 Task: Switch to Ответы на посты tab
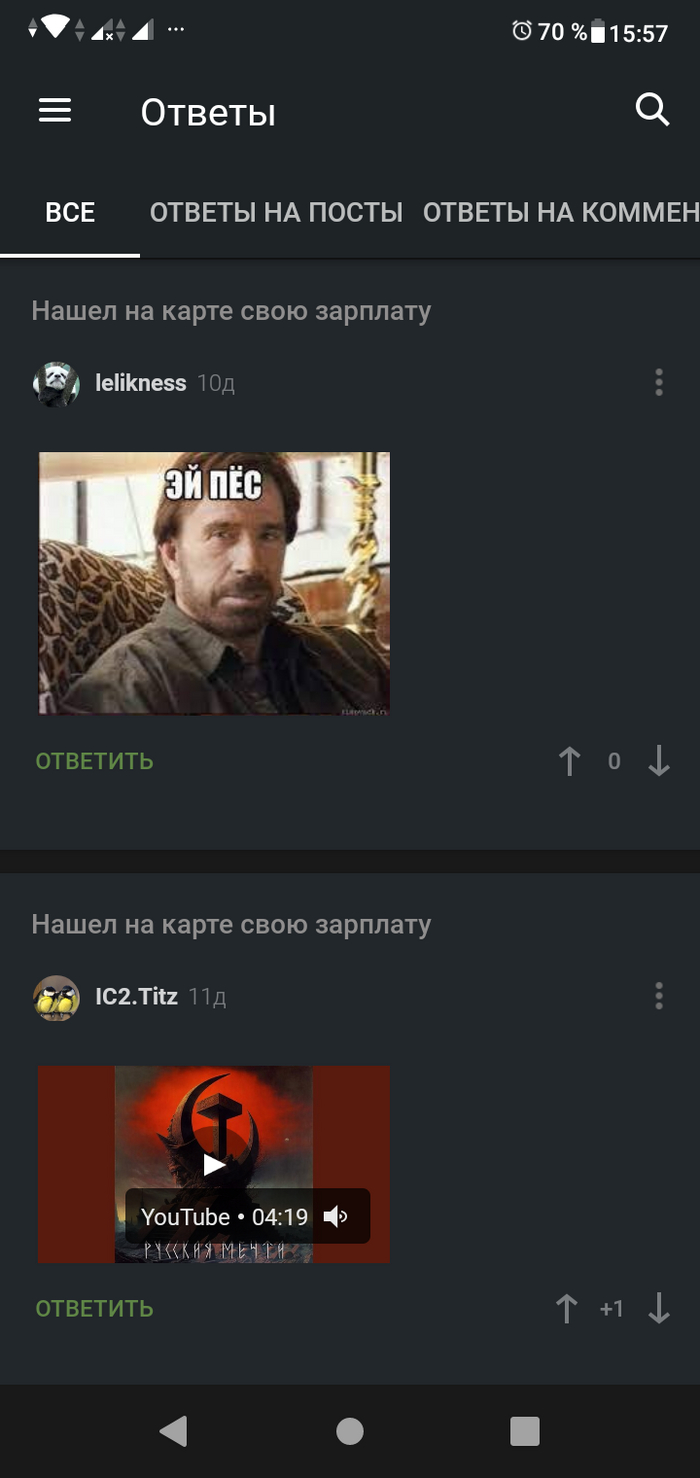(276, 213)
